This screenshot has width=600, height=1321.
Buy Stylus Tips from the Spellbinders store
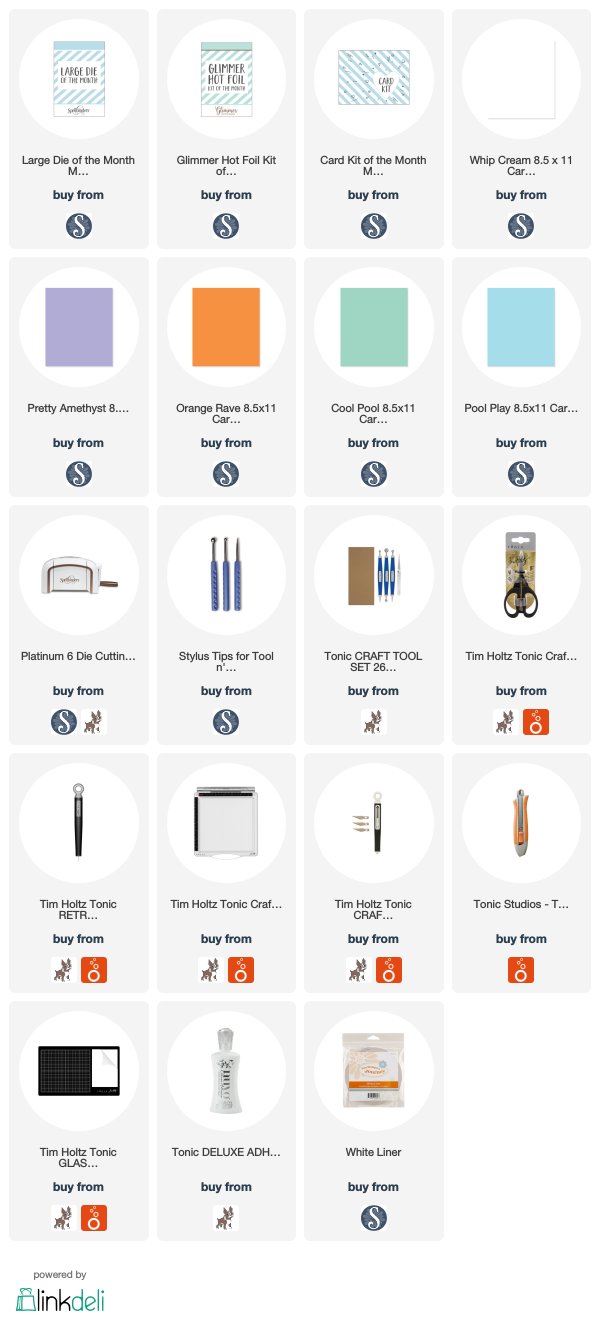pos(226,722)
